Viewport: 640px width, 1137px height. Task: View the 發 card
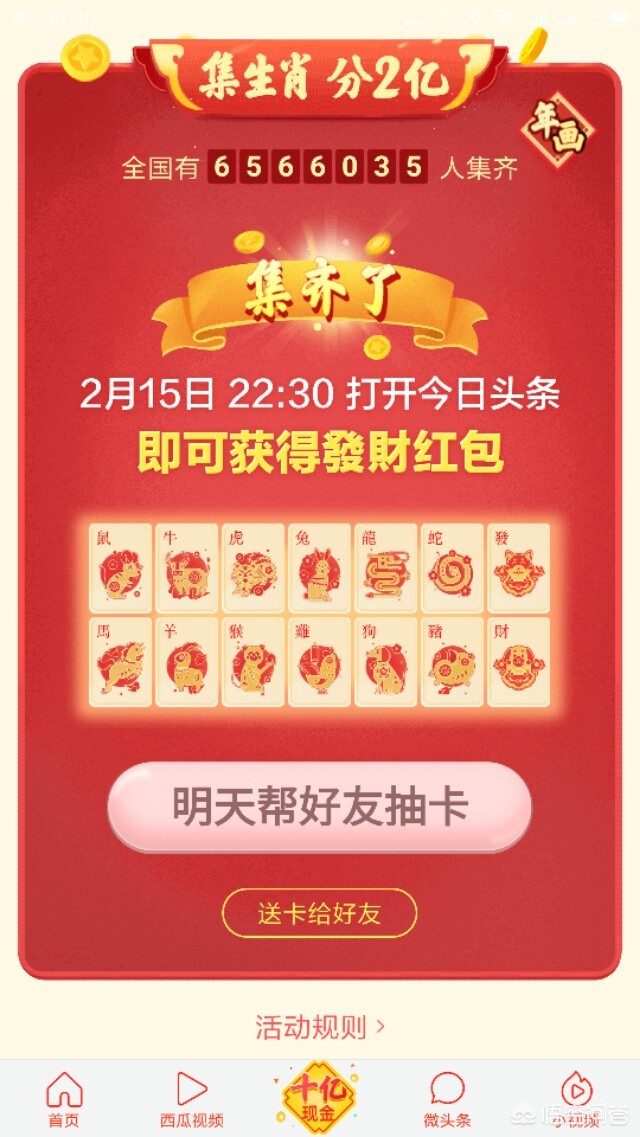(x=518, y=568)
